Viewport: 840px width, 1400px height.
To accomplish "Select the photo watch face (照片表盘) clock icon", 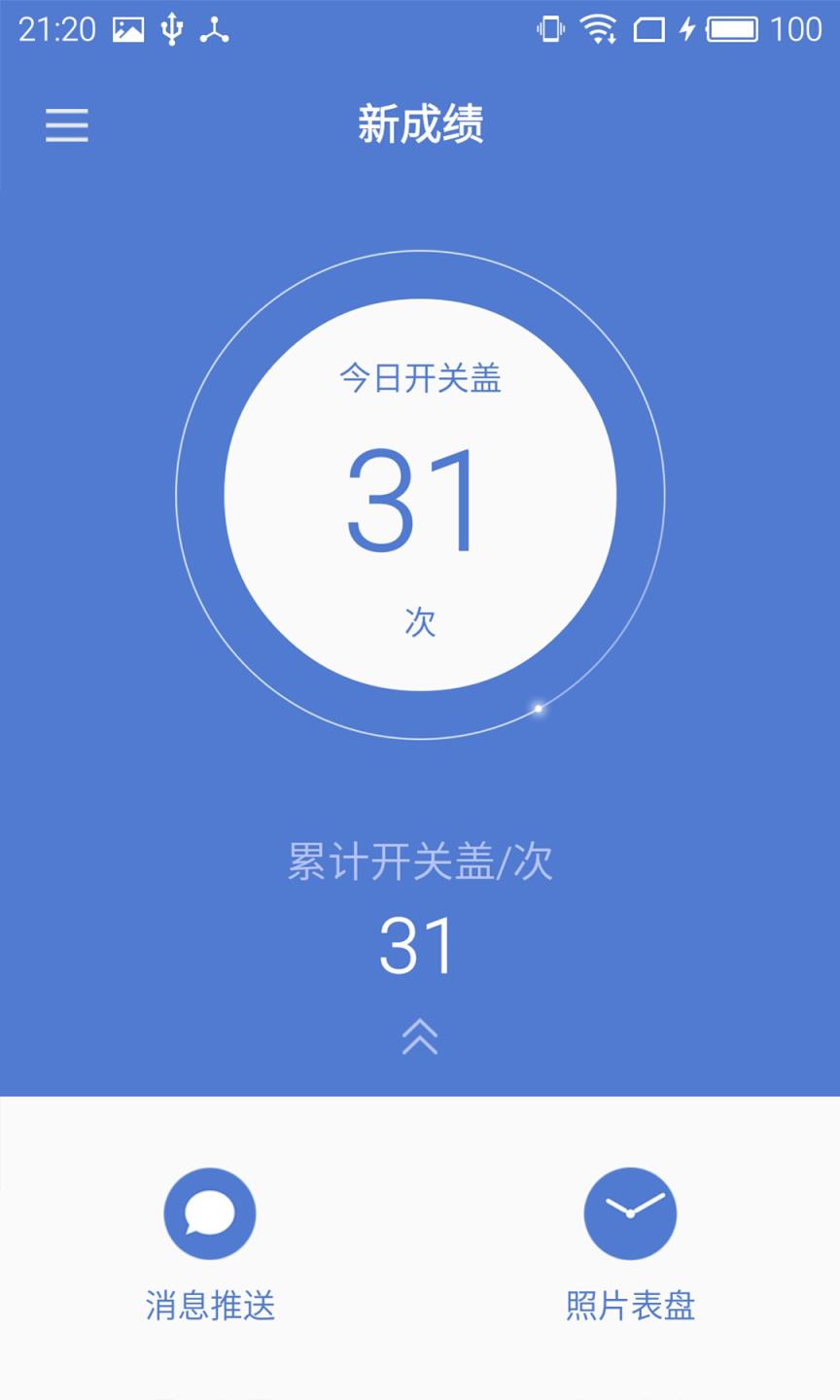I will (630, 1213).
